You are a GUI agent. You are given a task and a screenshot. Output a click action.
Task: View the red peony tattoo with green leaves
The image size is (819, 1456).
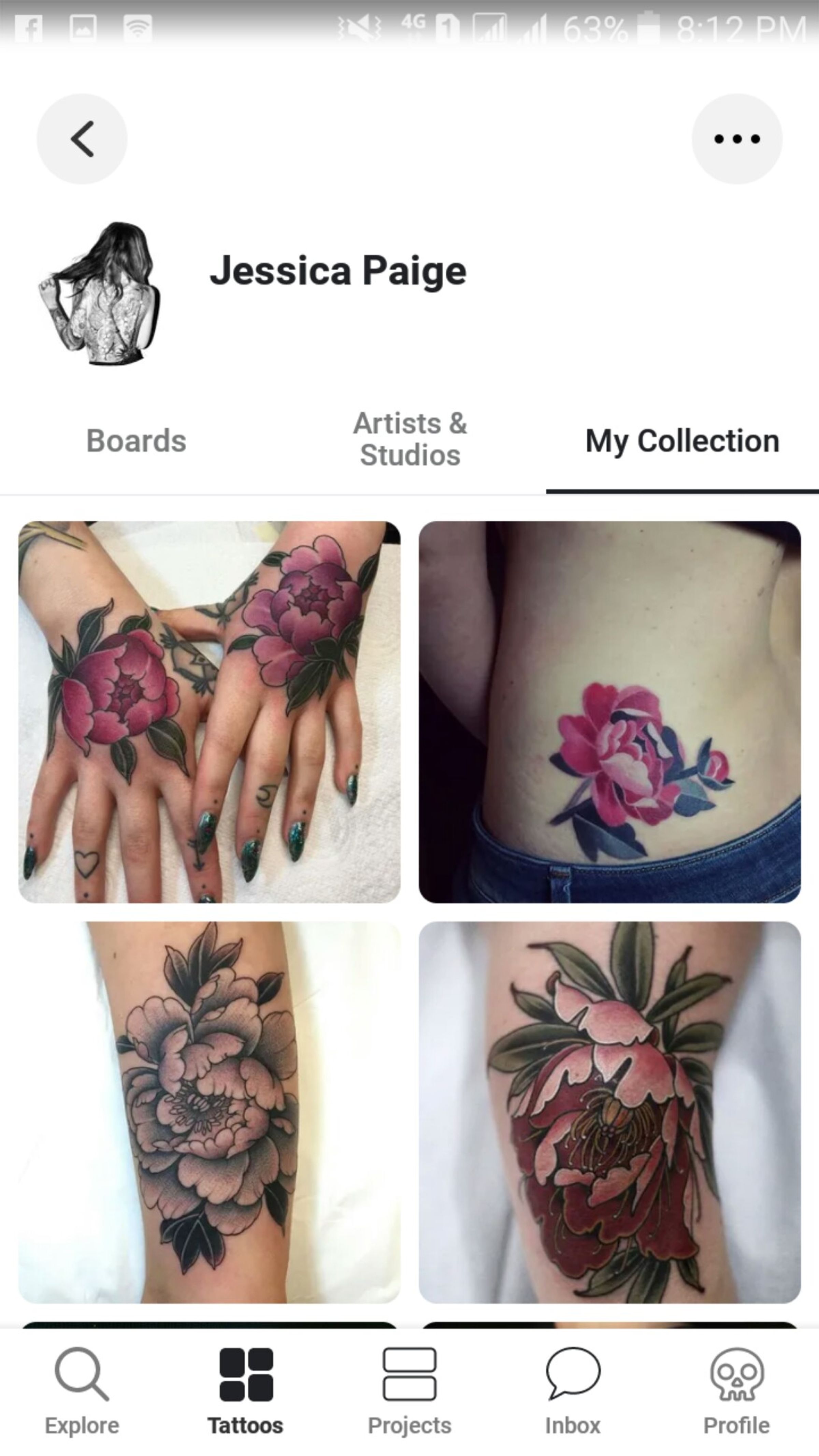[610, 1112]
